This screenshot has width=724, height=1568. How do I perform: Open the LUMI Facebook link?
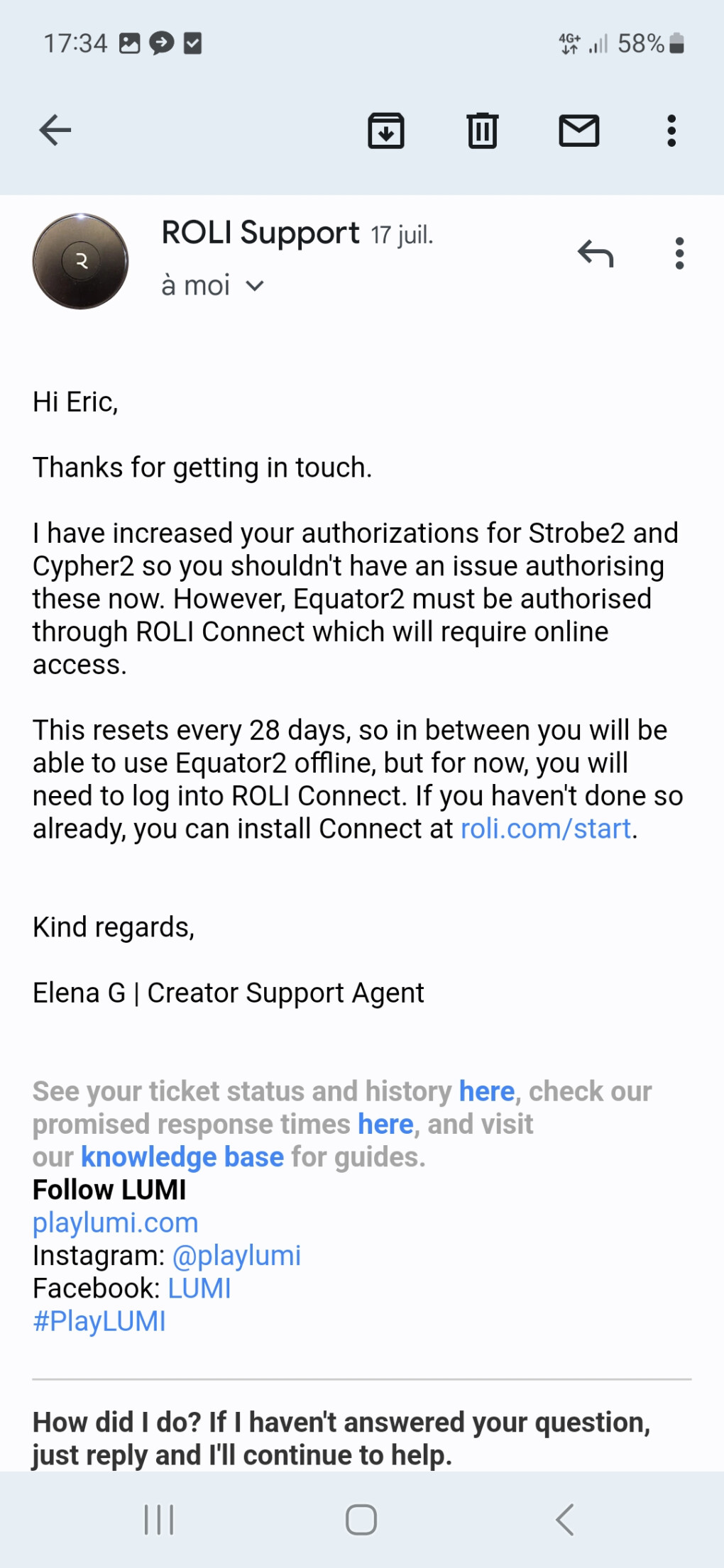click(x=199, y=1288)
